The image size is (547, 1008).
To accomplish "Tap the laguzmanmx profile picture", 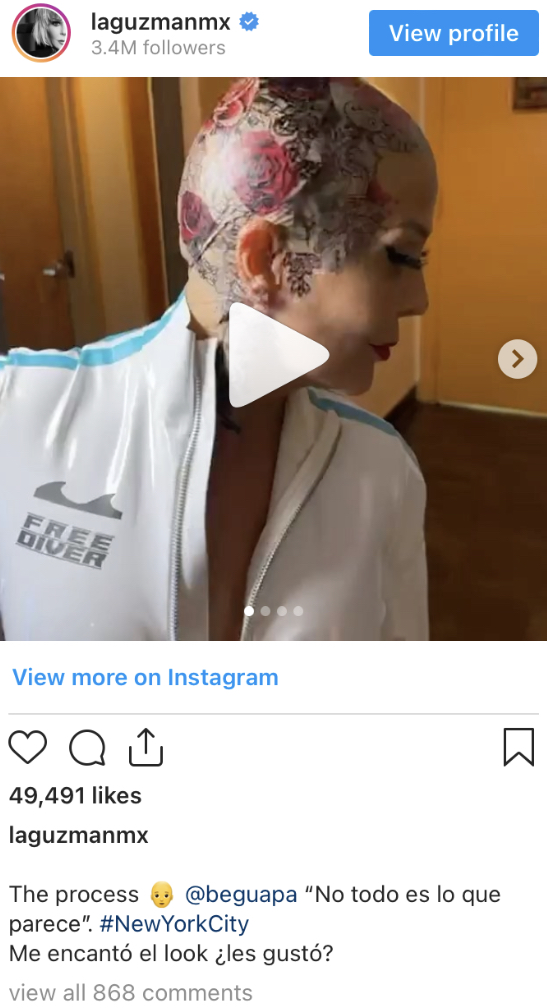I will pos(41,33).
